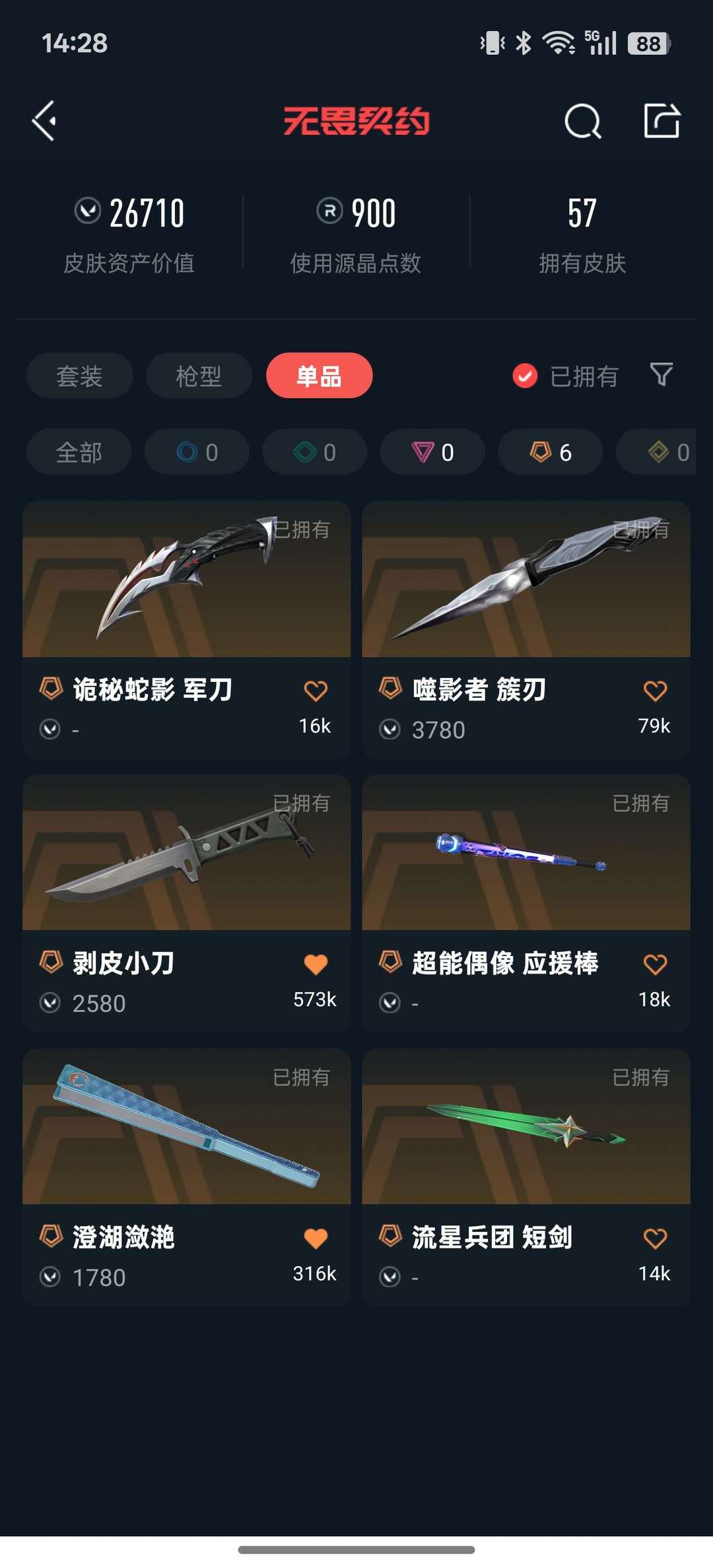Open the 诡秘蛇影 军刀 skin card

tap(186, 629)
